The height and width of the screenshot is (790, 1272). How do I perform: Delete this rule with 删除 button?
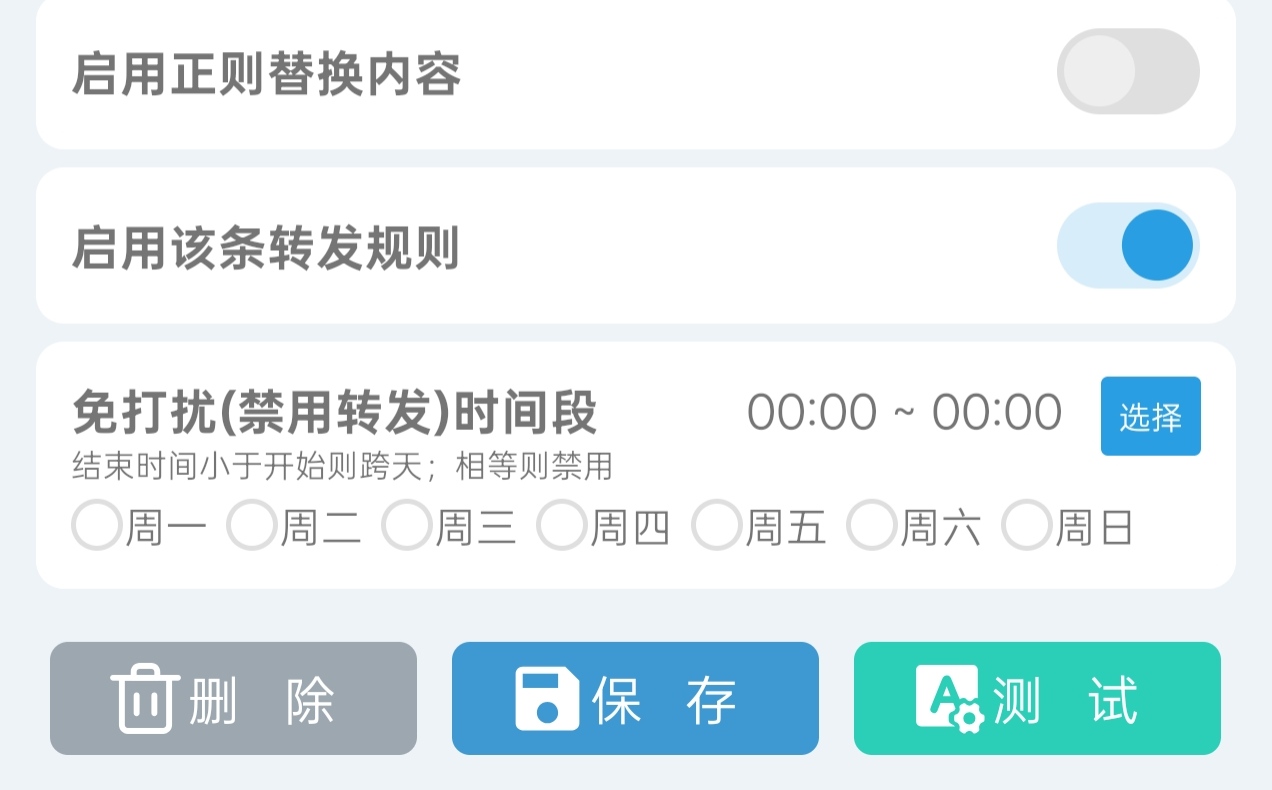click(233, 698)
